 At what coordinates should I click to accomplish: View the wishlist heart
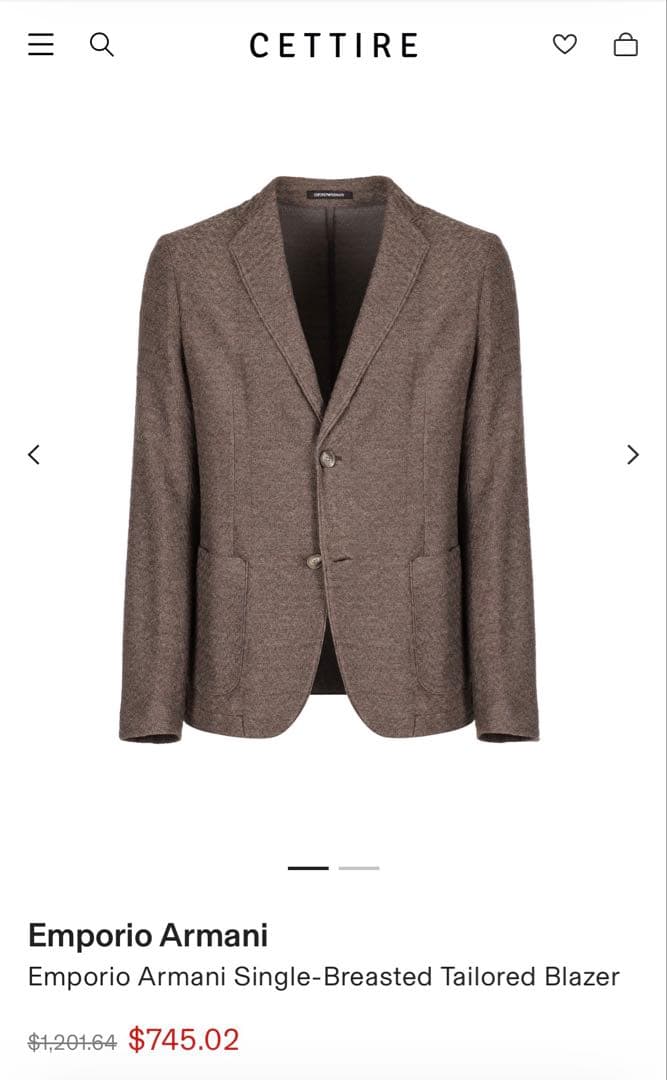click(565, 45)
